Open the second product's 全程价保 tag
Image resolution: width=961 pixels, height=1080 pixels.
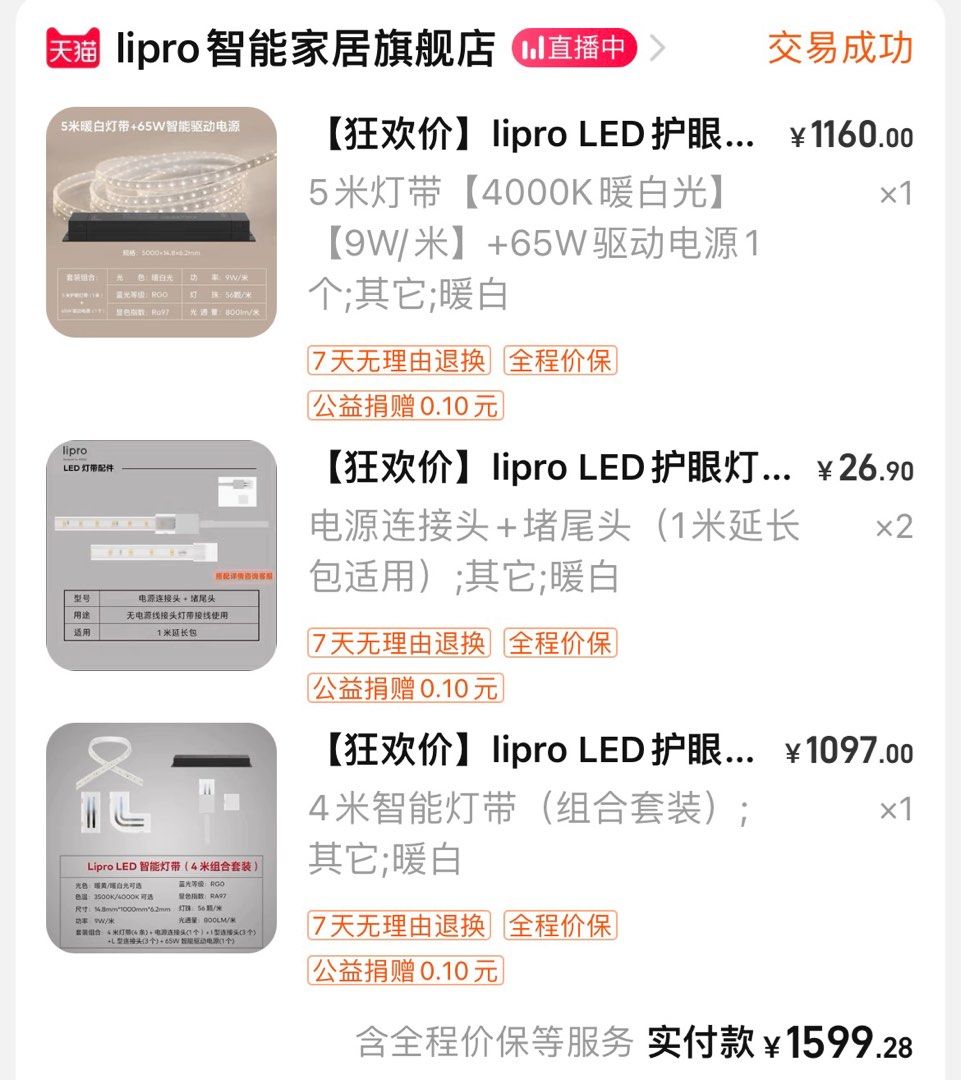point(564,645)
